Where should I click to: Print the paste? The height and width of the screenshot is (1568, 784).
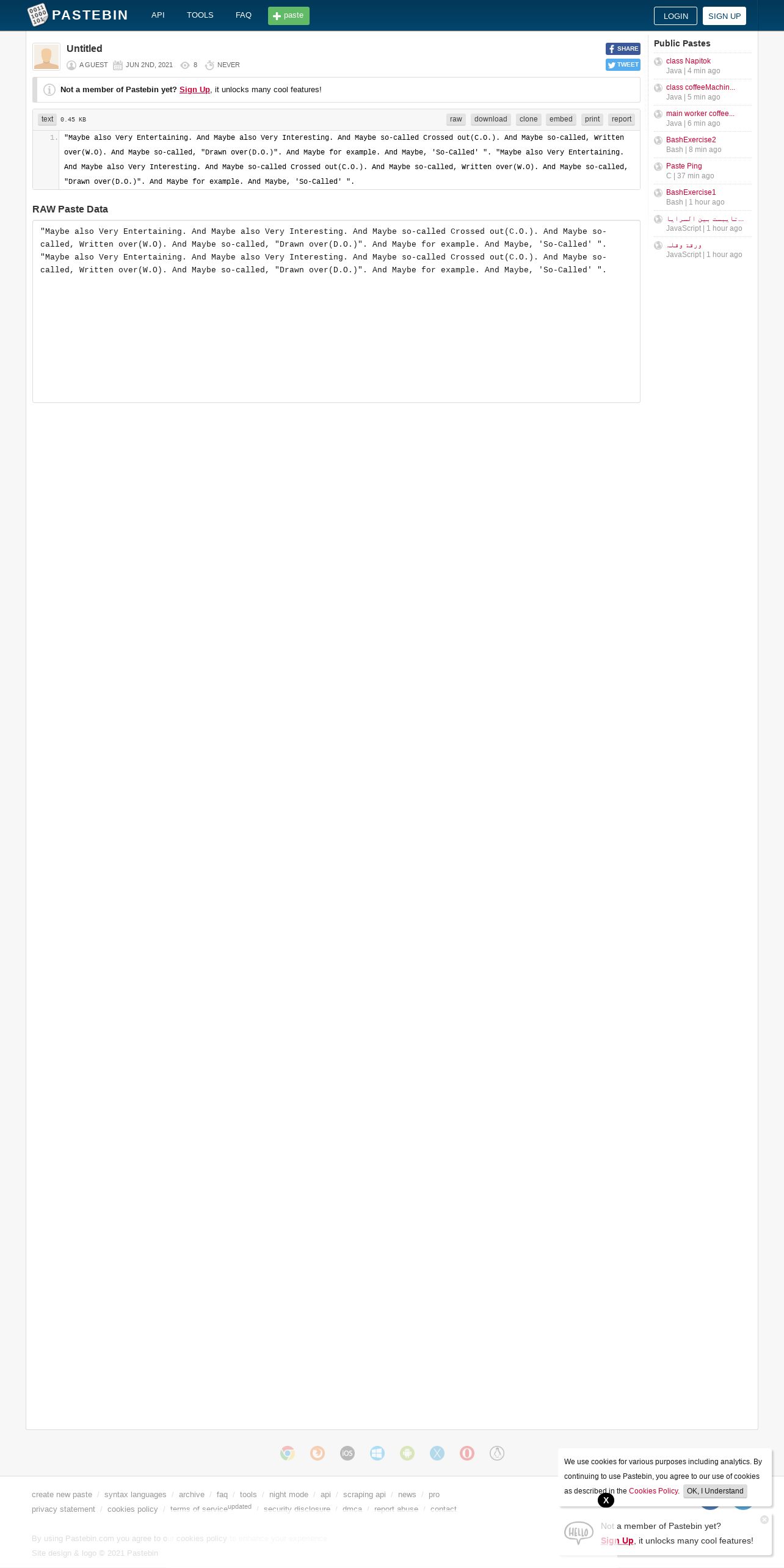592,120
